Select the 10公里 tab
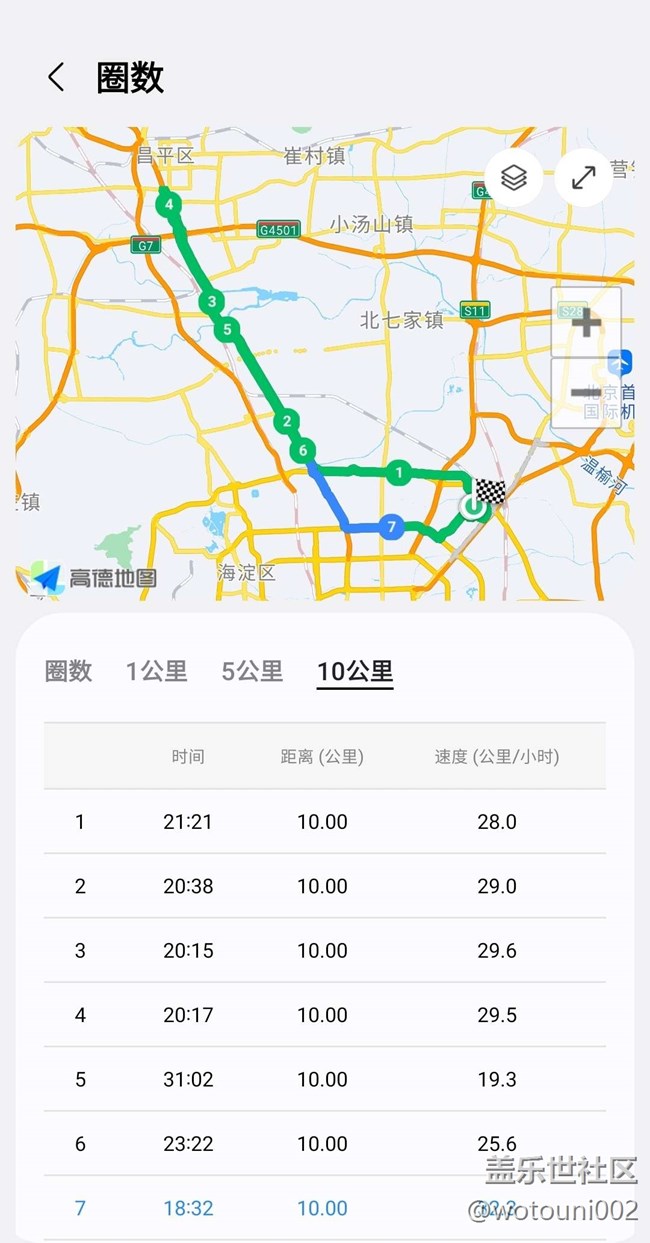 355,671
